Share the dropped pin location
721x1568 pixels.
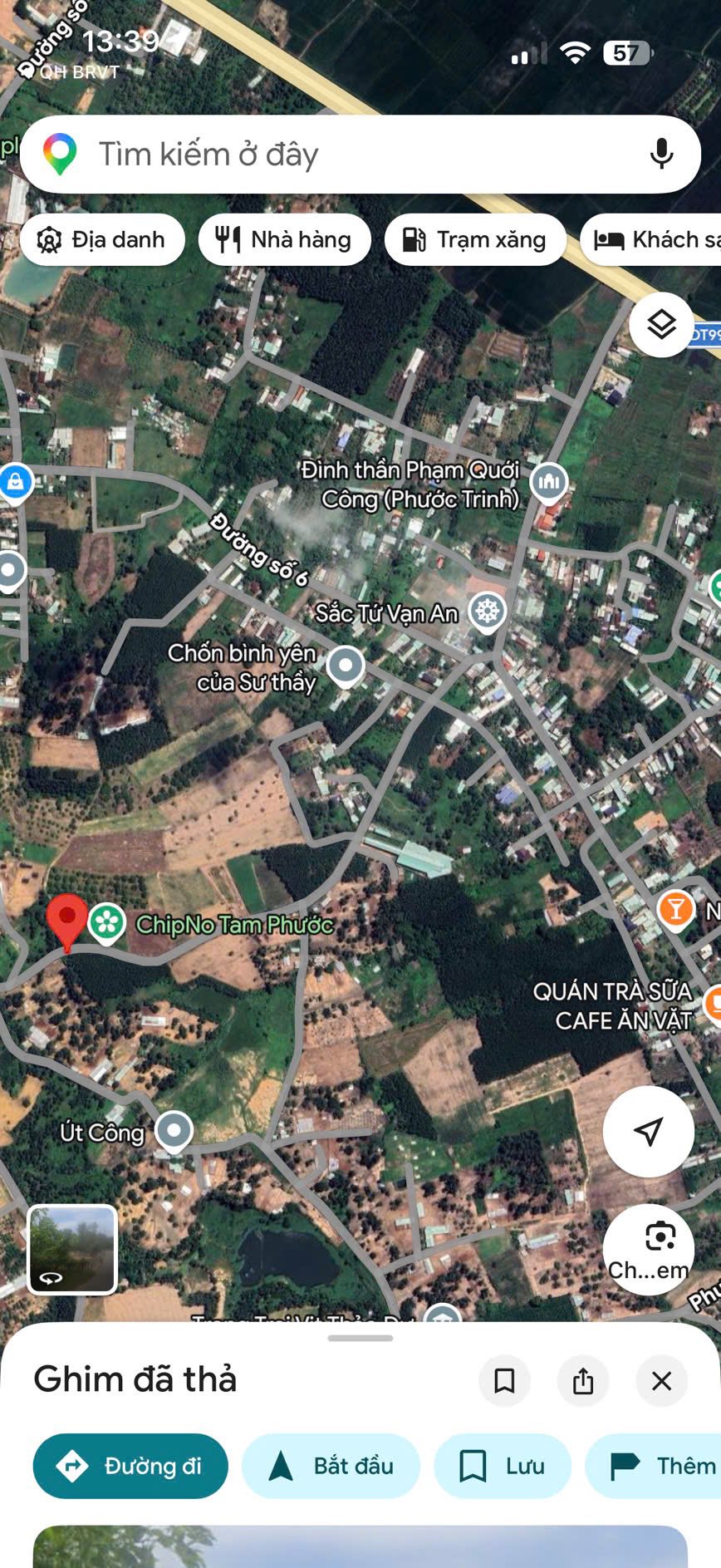coord(583,1381)
